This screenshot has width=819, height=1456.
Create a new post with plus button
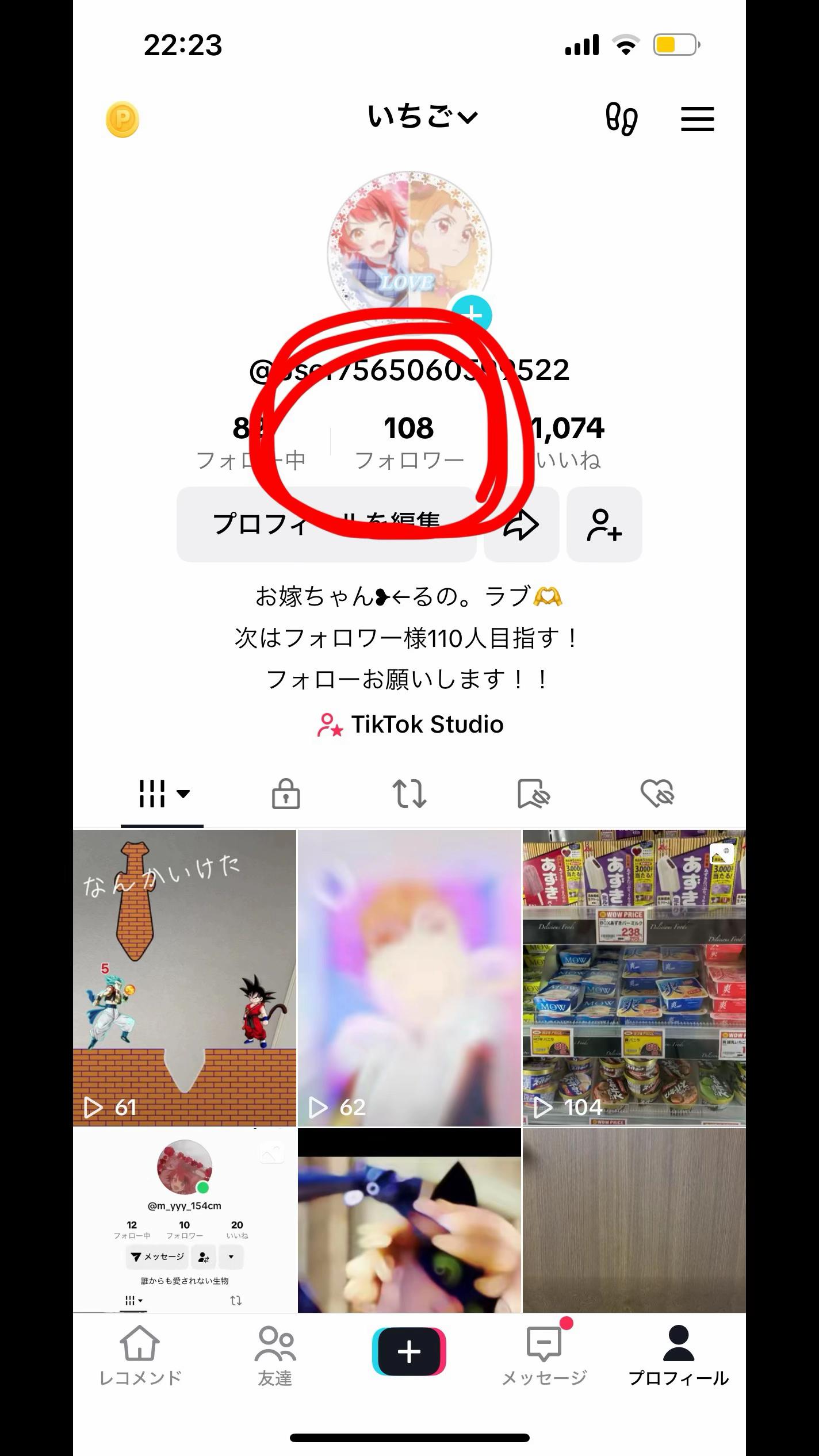[x=409, y=1351]
